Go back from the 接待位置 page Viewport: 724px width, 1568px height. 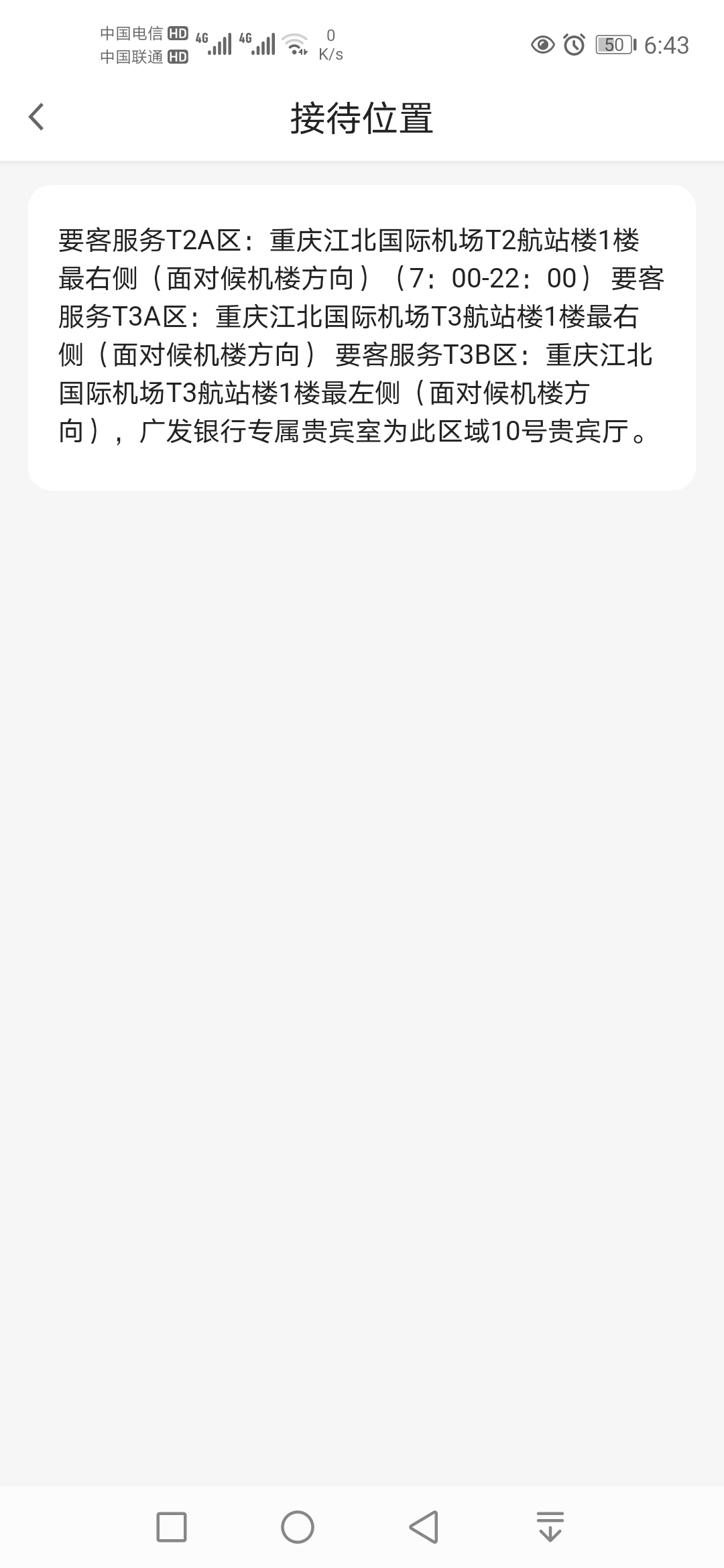tap(37, 117)
